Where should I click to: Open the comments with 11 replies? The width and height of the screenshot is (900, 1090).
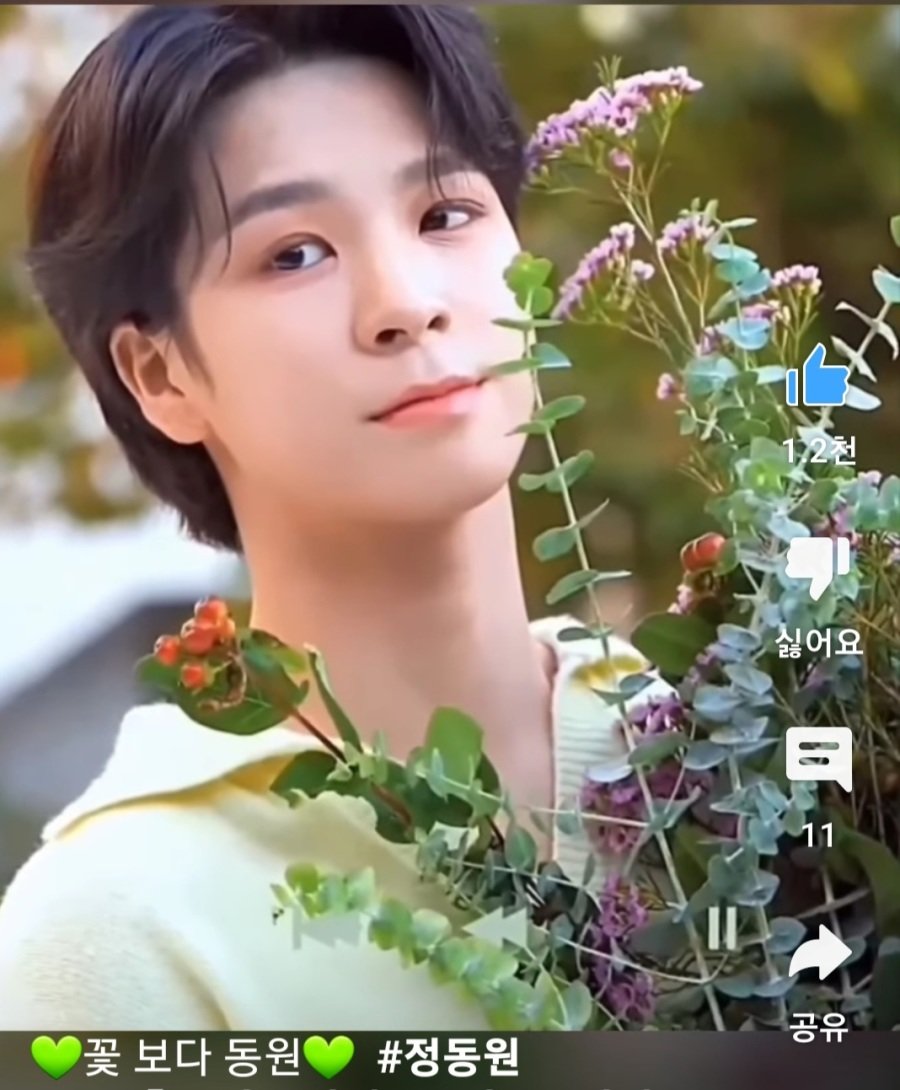point(818,758)
